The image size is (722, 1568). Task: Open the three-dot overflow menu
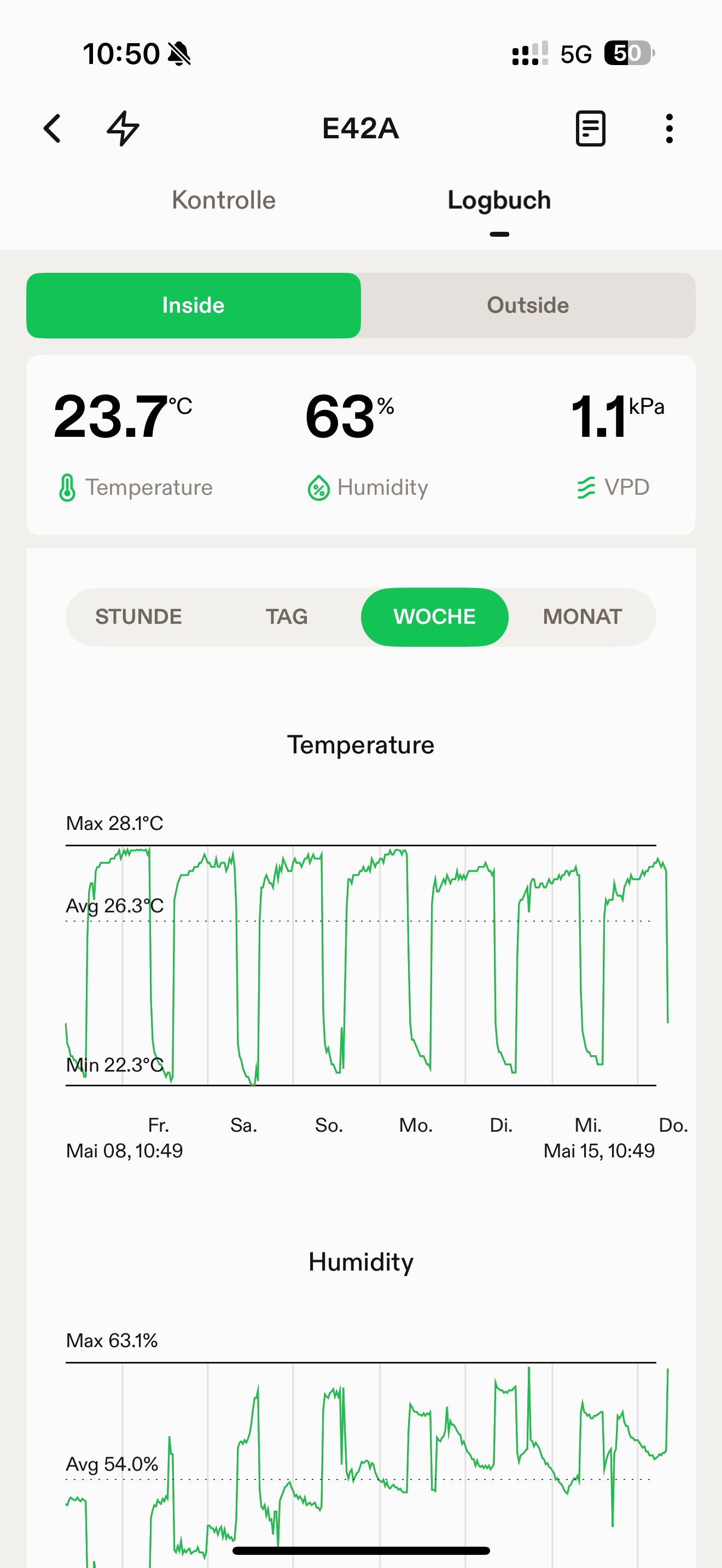669,128
